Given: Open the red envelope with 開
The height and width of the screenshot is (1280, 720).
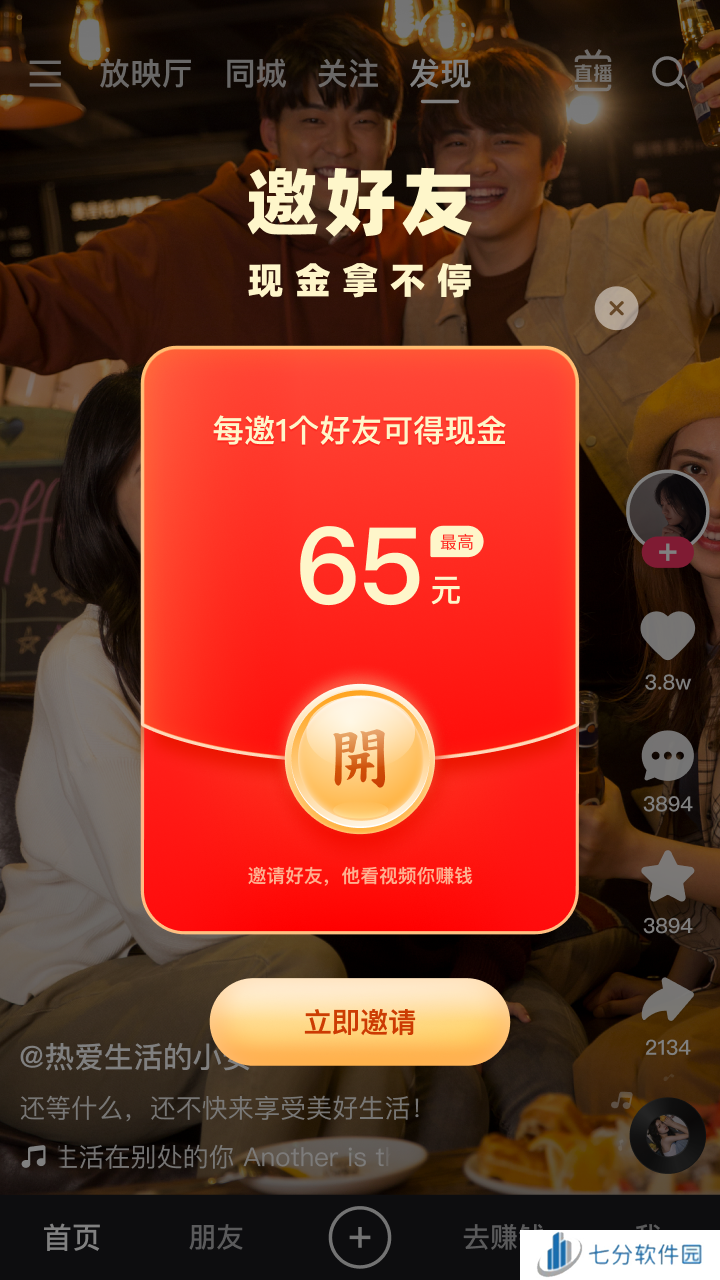Looking at the screenshot, I should coord(360,759).
